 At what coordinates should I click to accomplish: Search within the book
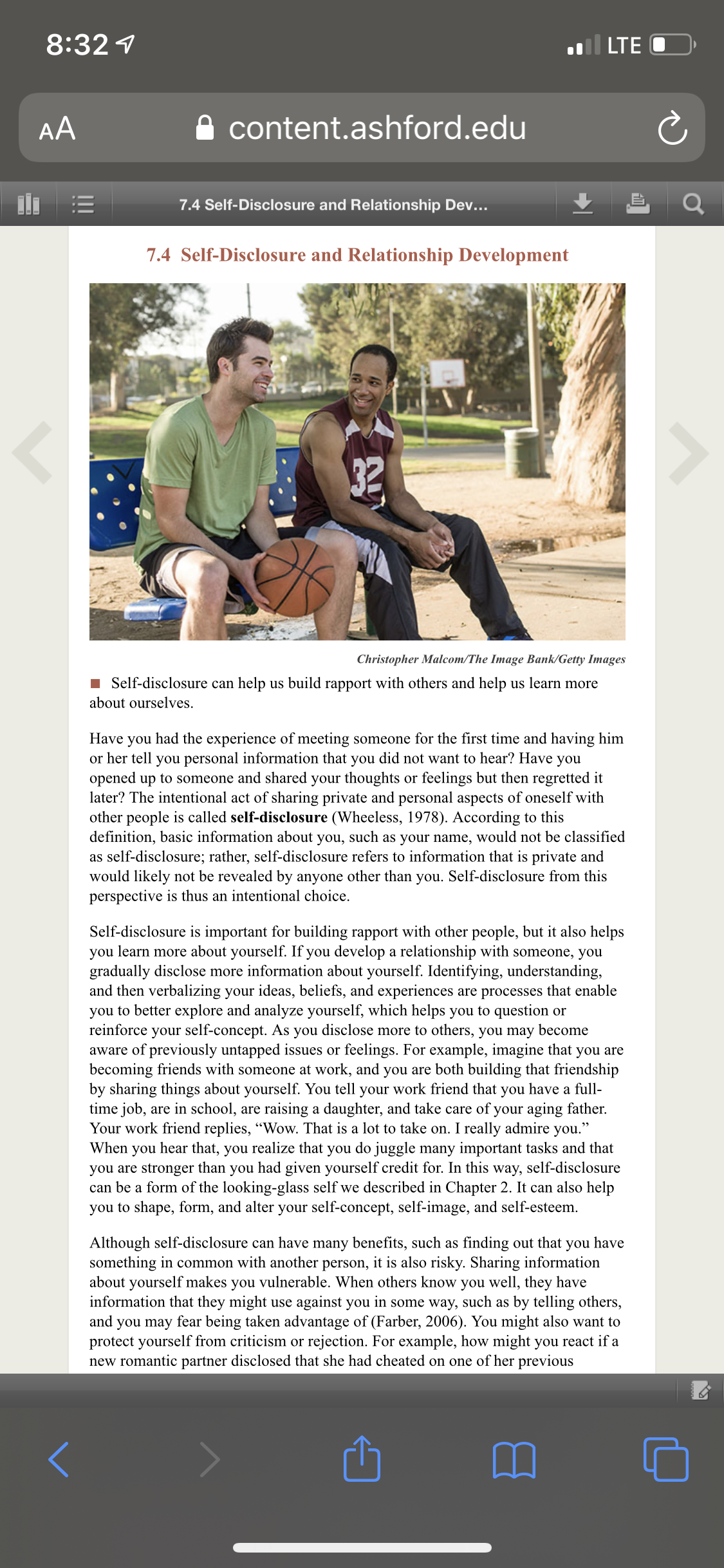click(x=693, y=204)
